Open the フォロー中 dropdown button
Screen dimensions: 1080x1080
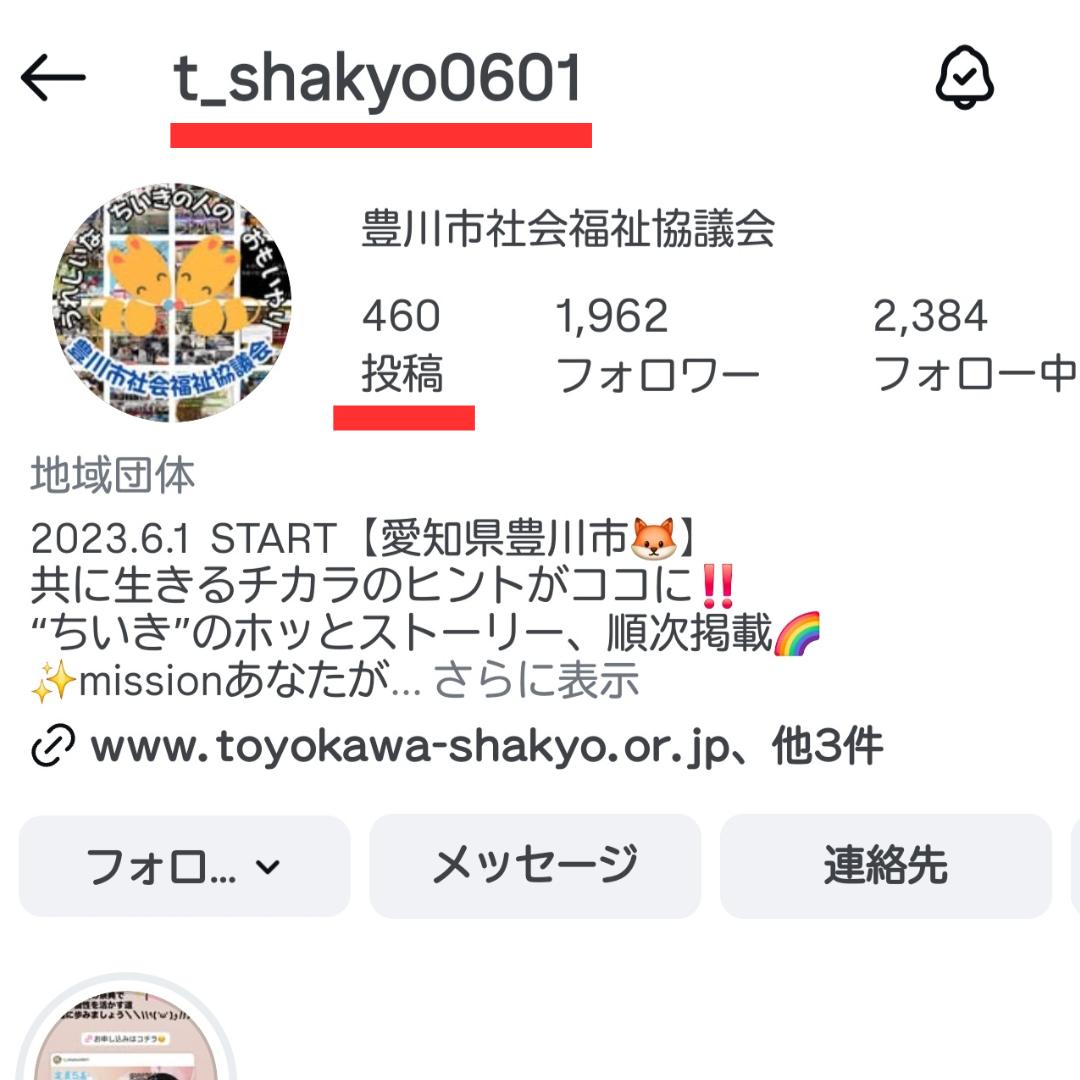(x=185, y=866)
